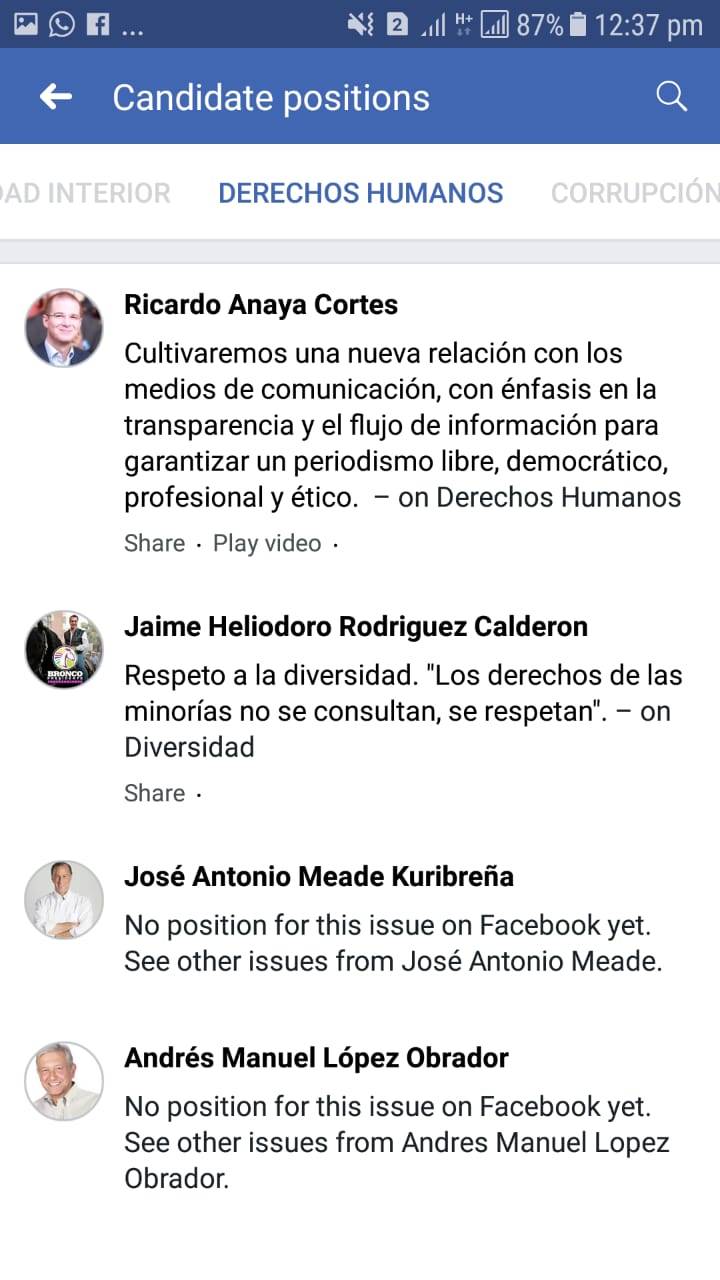
Task: Expand options after the Play video link
Action: [334, 543]
